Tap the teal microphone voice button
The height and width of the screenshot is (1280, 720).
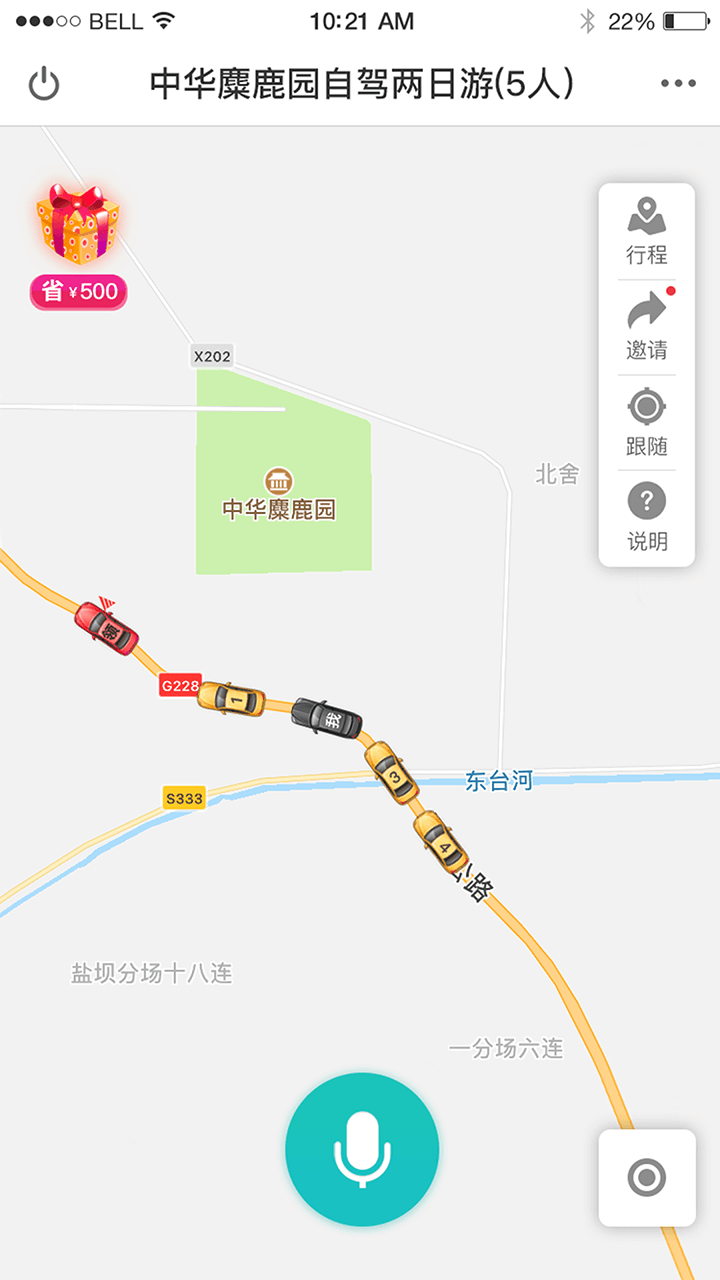[x=362, y=1150]
